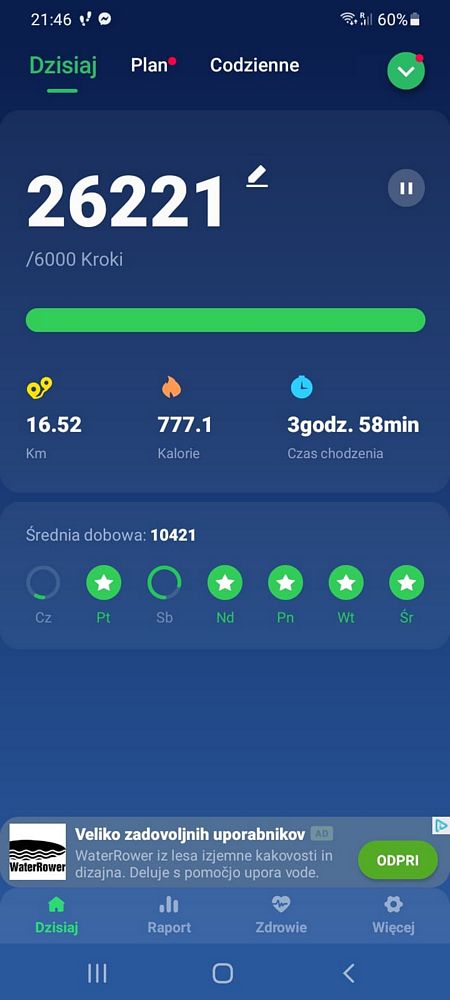View Thursday (Cz) step ring
Image resolution: width=450 pixels, height=1000 pixels.
(43, 582)
